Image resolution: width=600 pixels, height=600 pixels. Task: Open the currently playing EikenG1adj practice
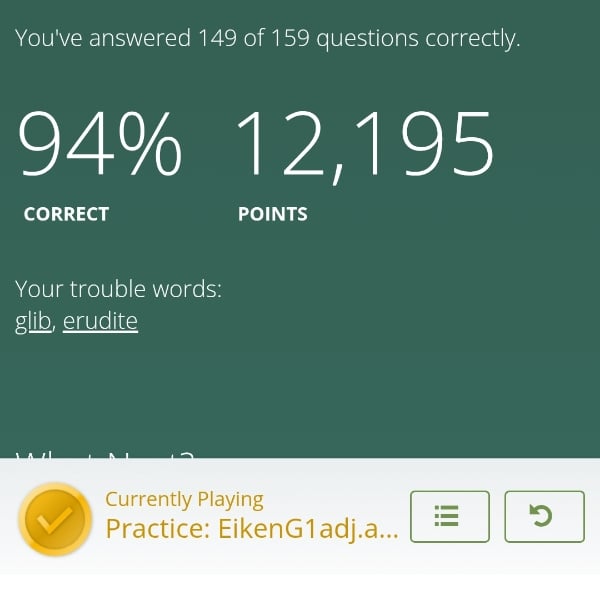click(x=251, y=529)
